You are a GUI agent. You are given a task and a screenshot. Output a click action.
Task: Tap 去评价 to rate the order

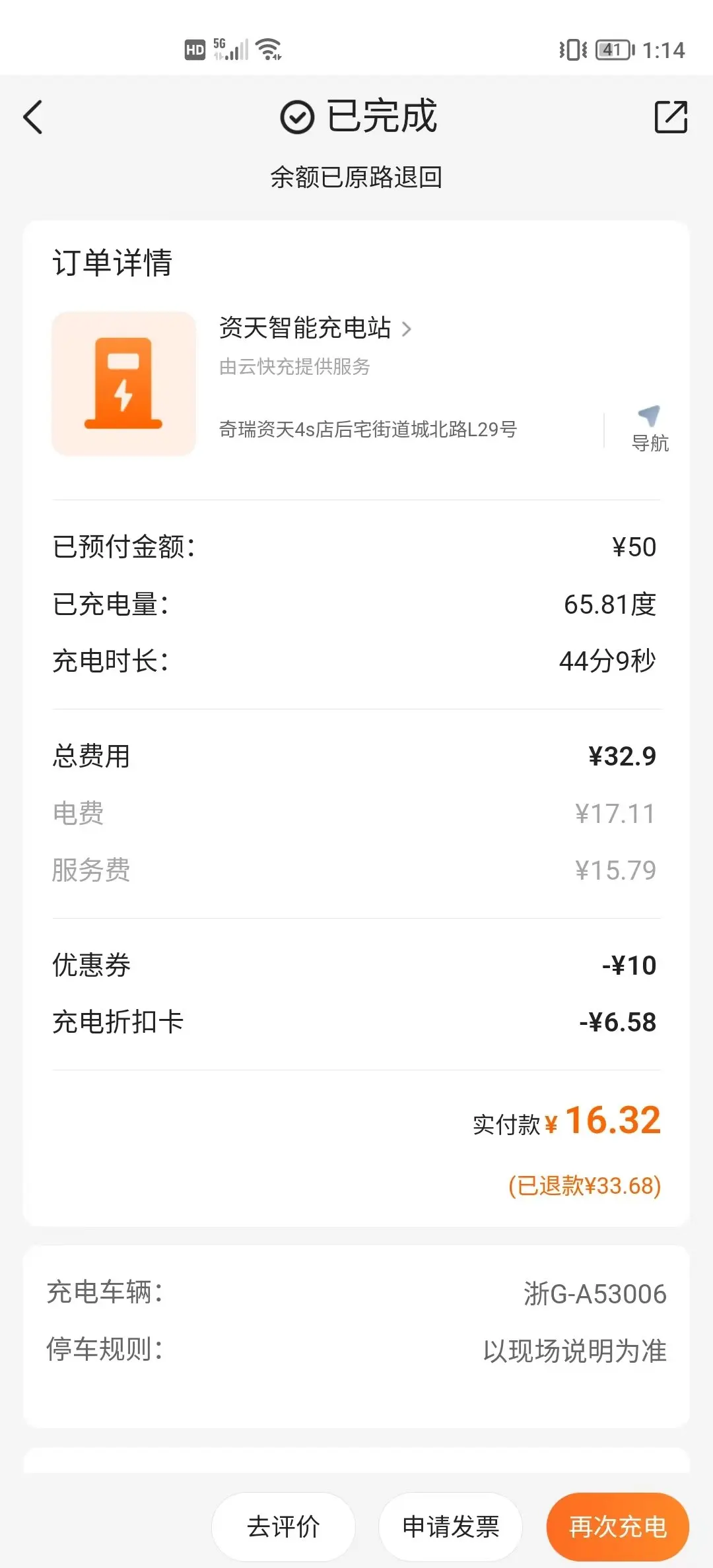tap(283, 1526)
